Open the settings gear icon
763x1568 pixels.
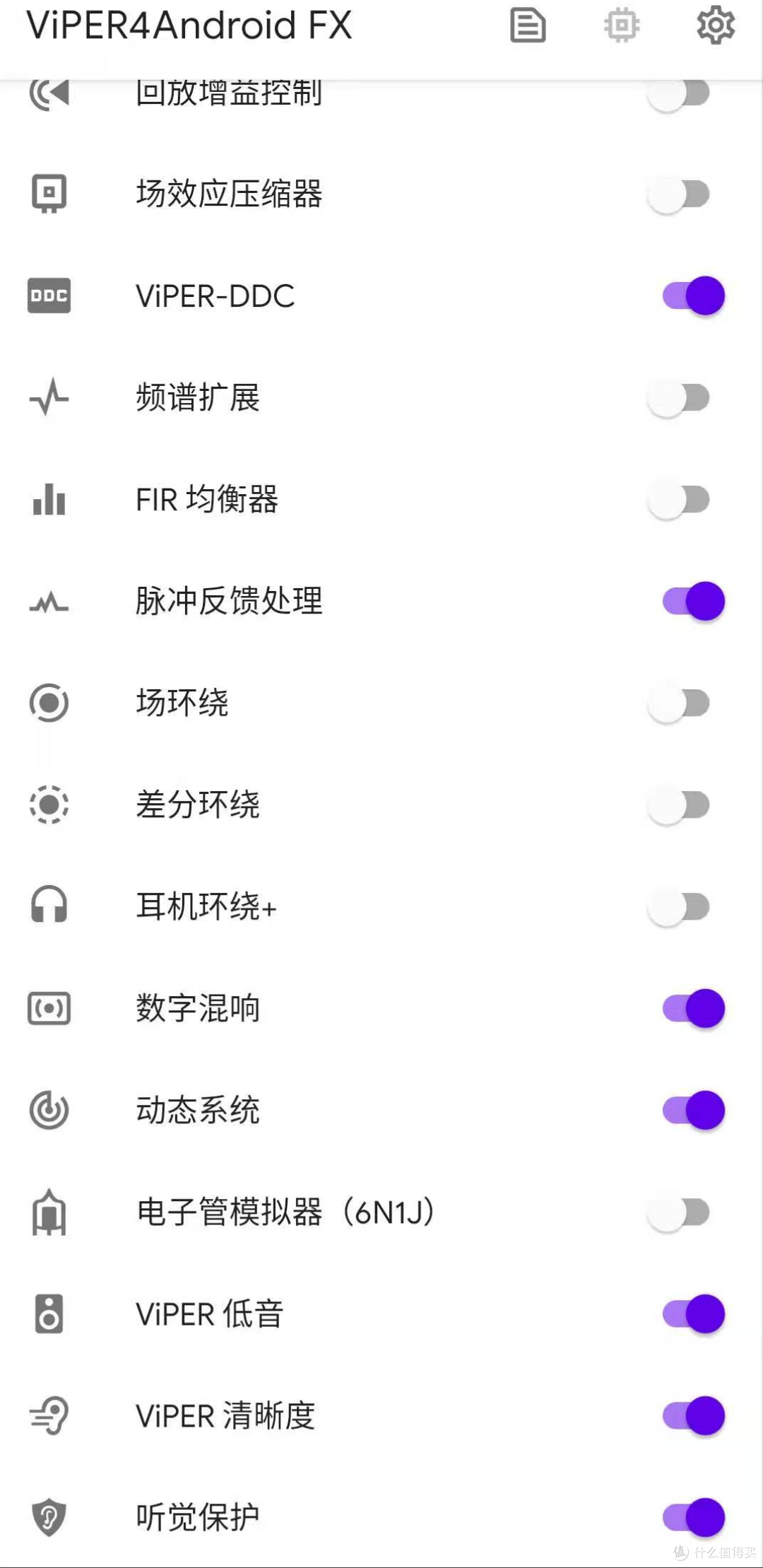tap(715, 27)
